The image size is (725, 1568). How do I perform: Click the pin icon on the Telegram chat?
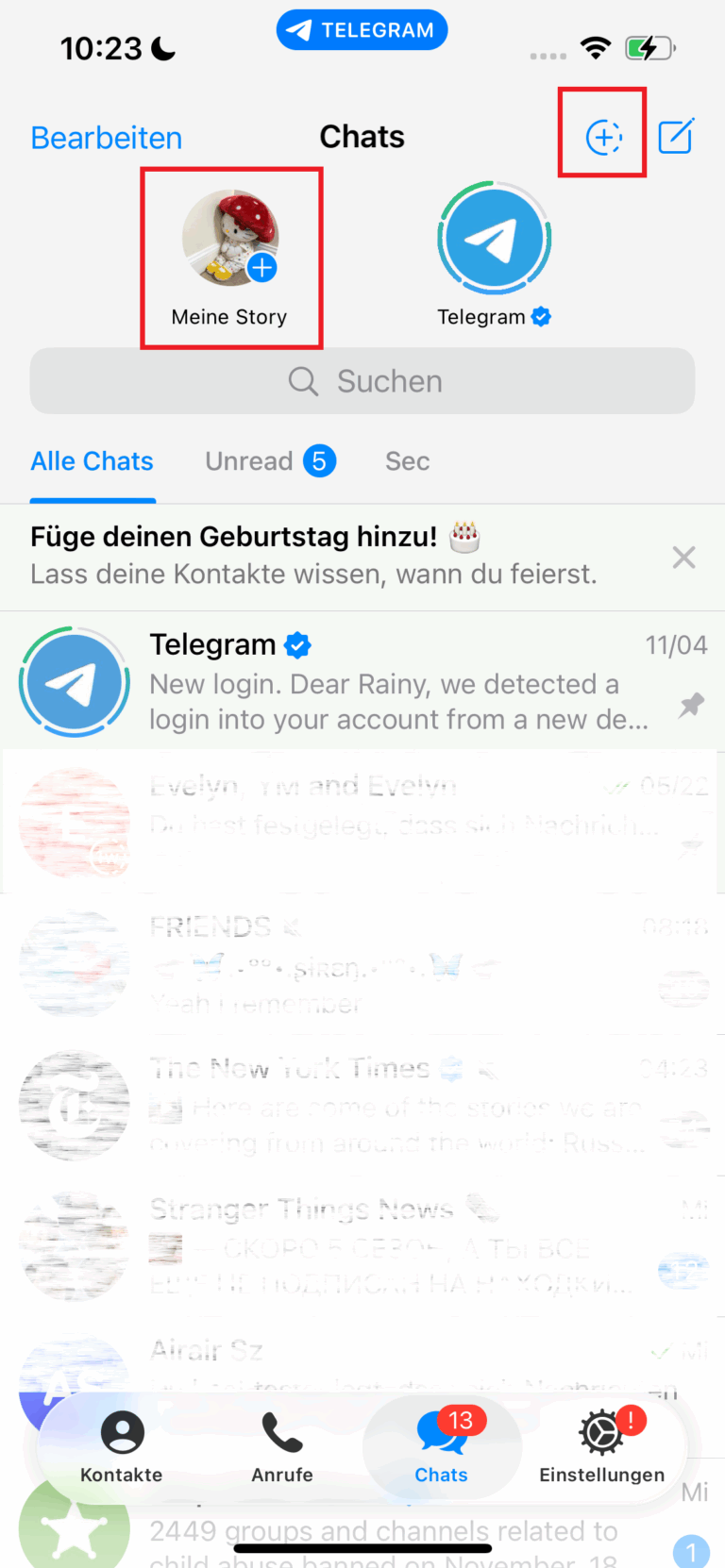coord(690,706)
